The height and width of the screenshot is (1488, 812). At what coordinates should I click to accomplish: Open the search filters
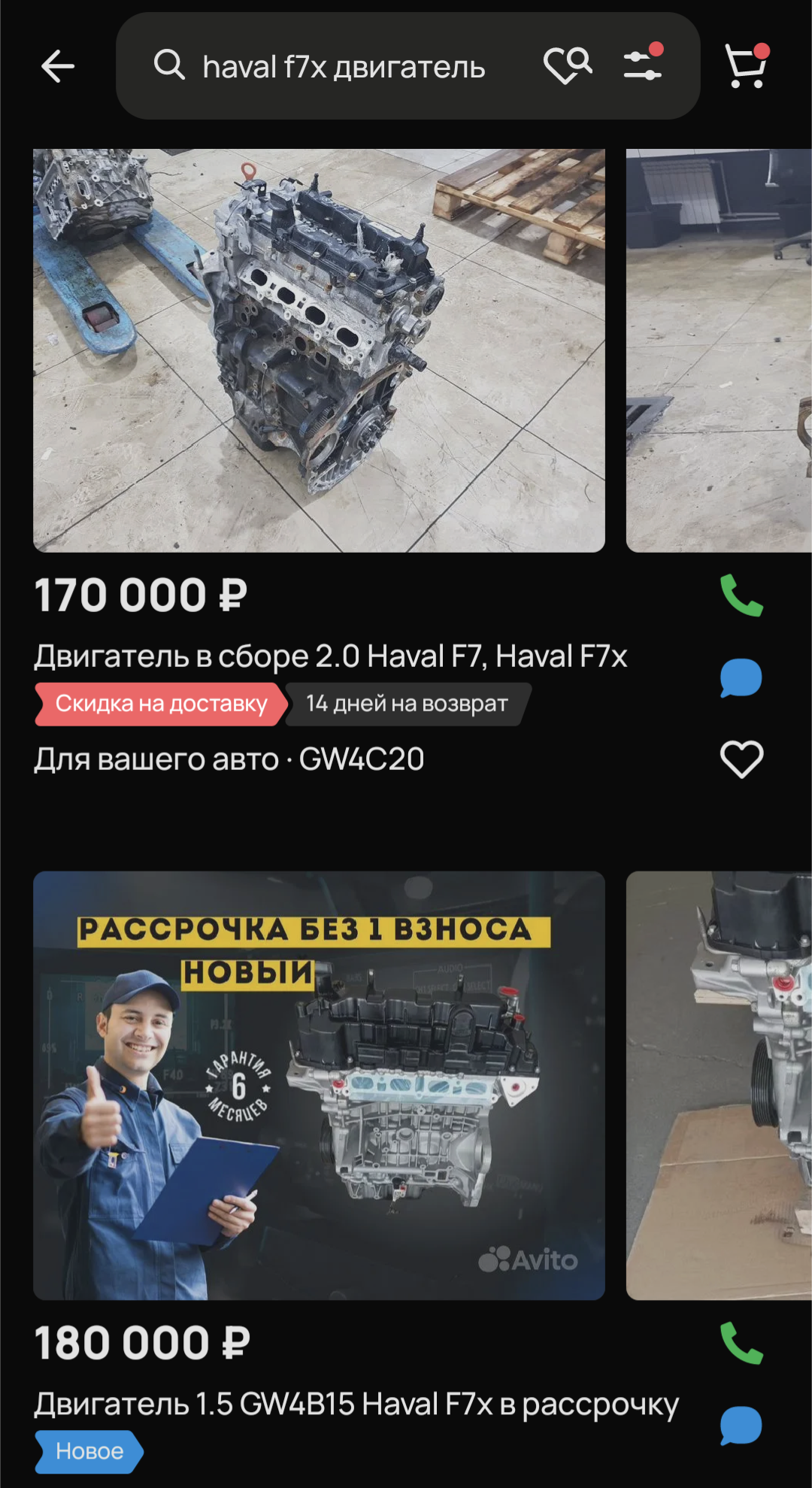[643, 65]
